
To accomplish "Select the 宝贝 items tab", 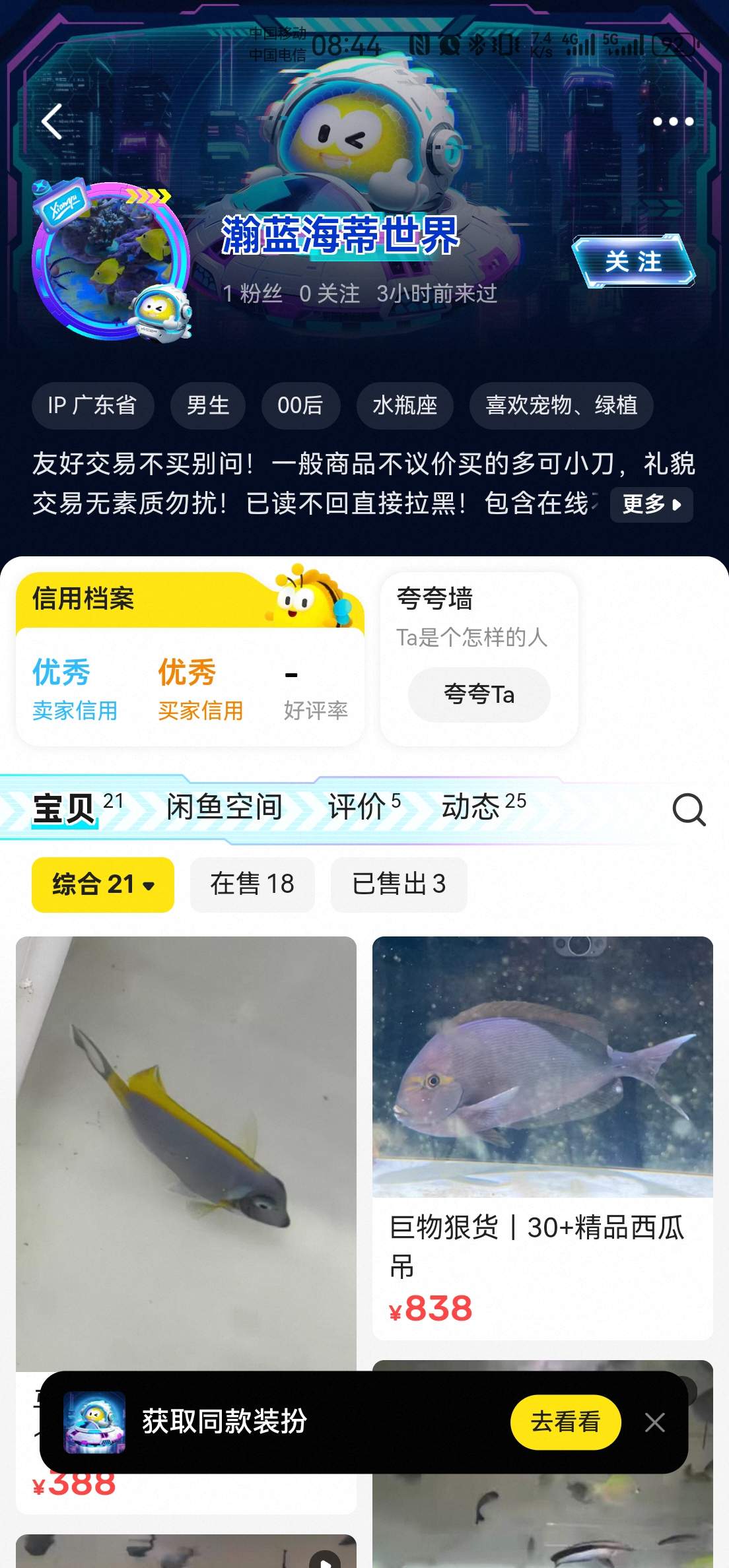I will [65, 809].
